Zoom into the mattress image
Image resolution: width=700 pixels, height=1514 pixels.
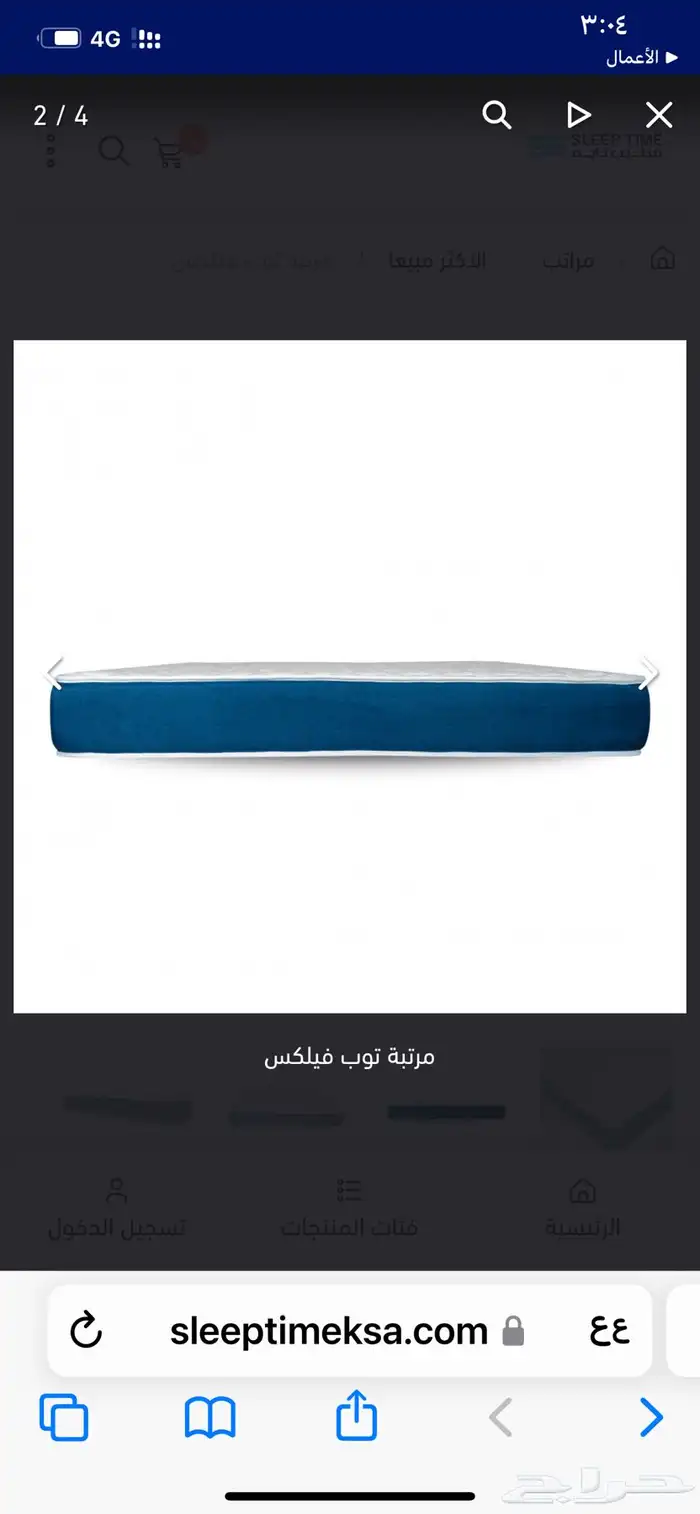pyautogui.click(x=497, y=115)
